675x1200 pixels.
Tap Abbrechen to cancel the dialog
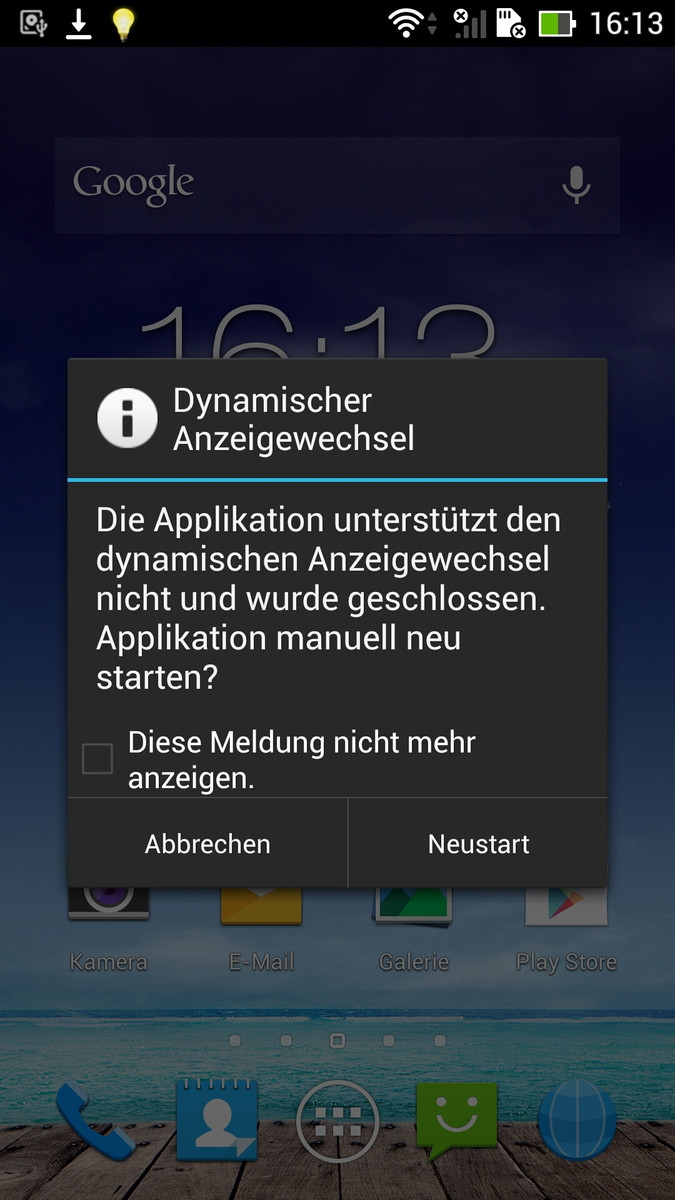pos(207,843)
